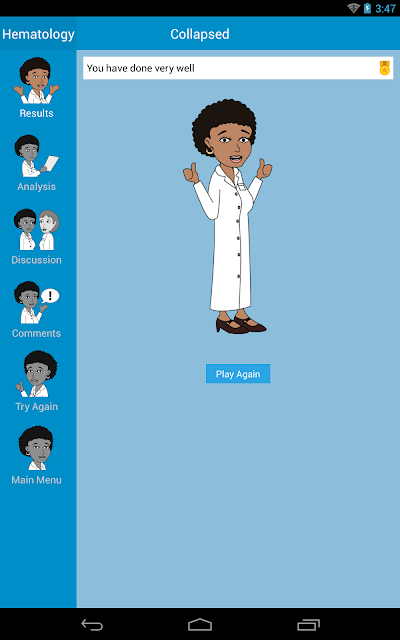View the Comments section

37,310
